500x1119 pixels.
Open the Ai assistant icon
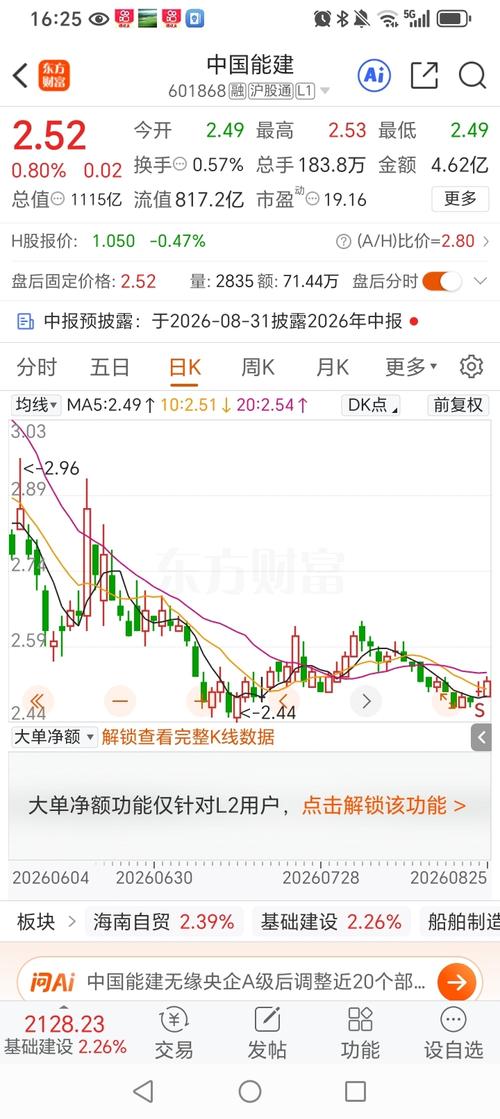(x=374, y=75)
